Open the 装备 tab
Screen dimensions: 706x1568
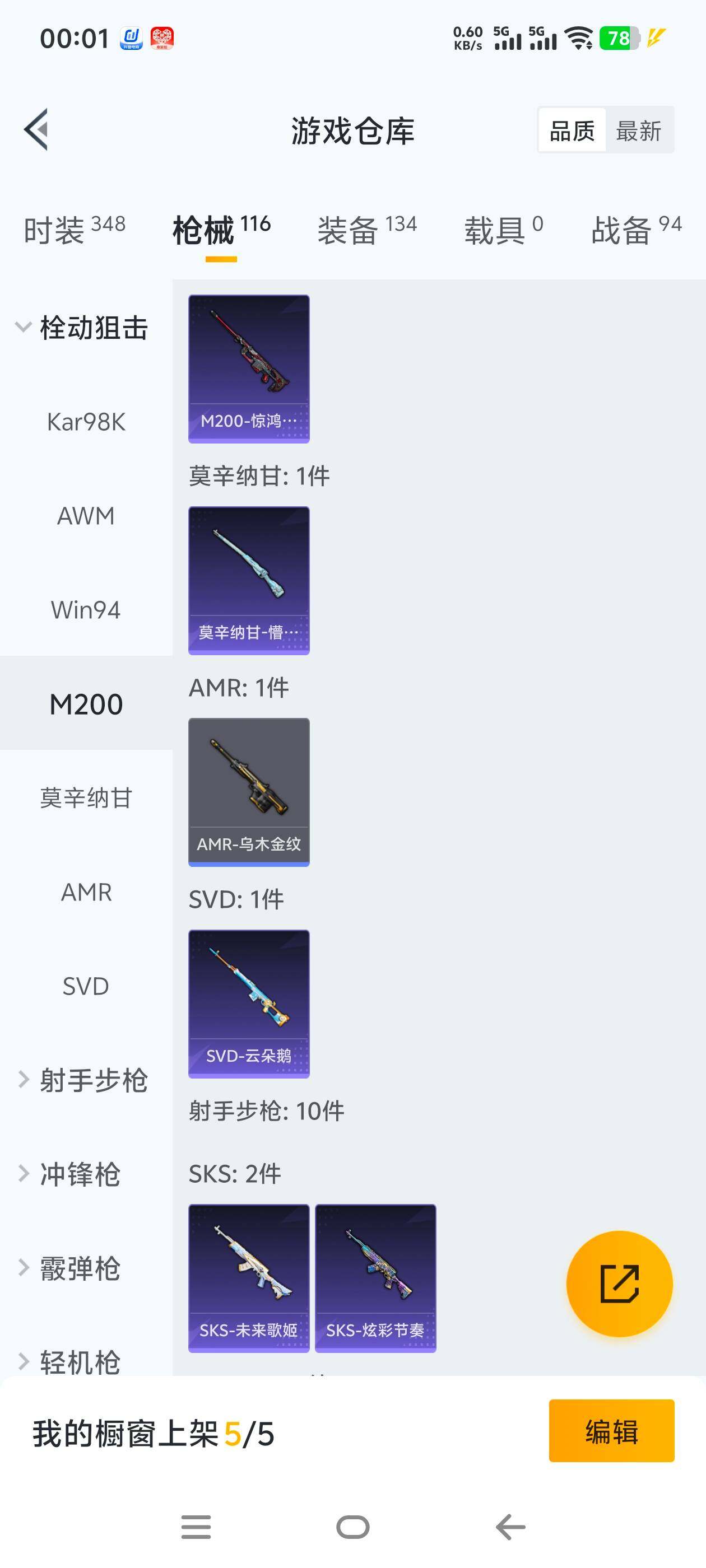tap(366, 230)
